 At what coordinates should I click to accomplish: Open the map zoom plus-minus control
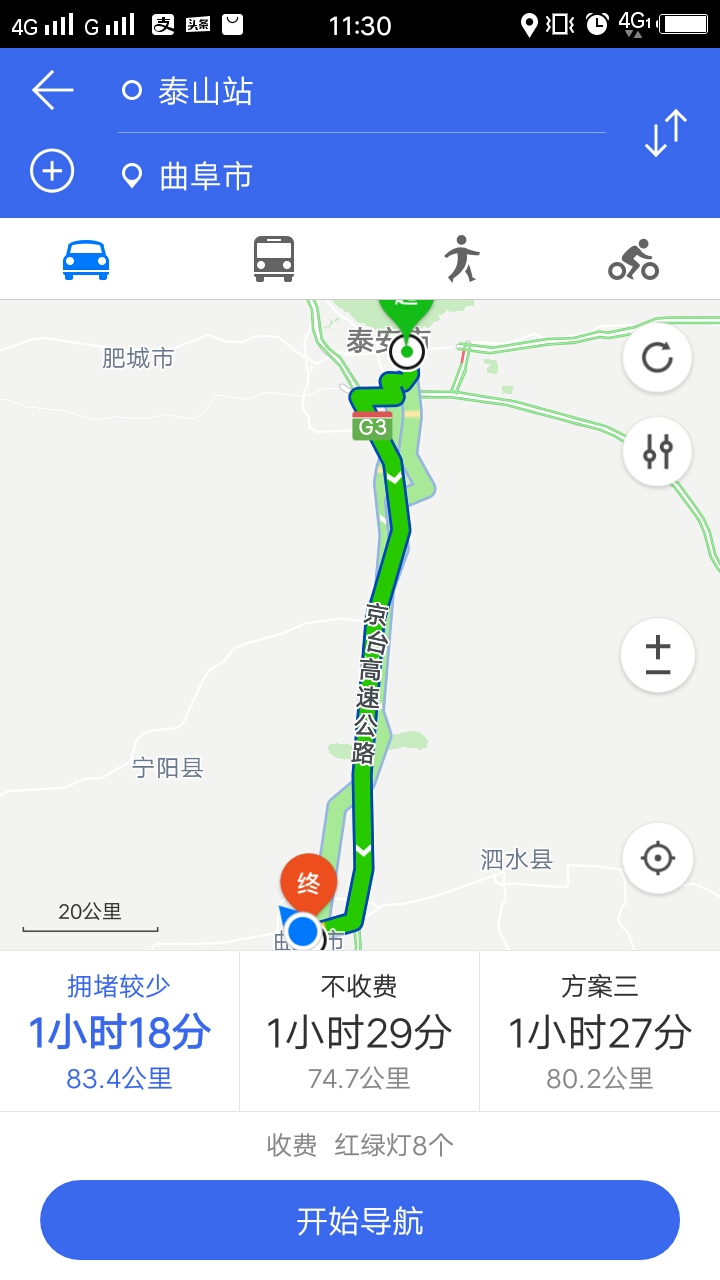coord(657,655)
